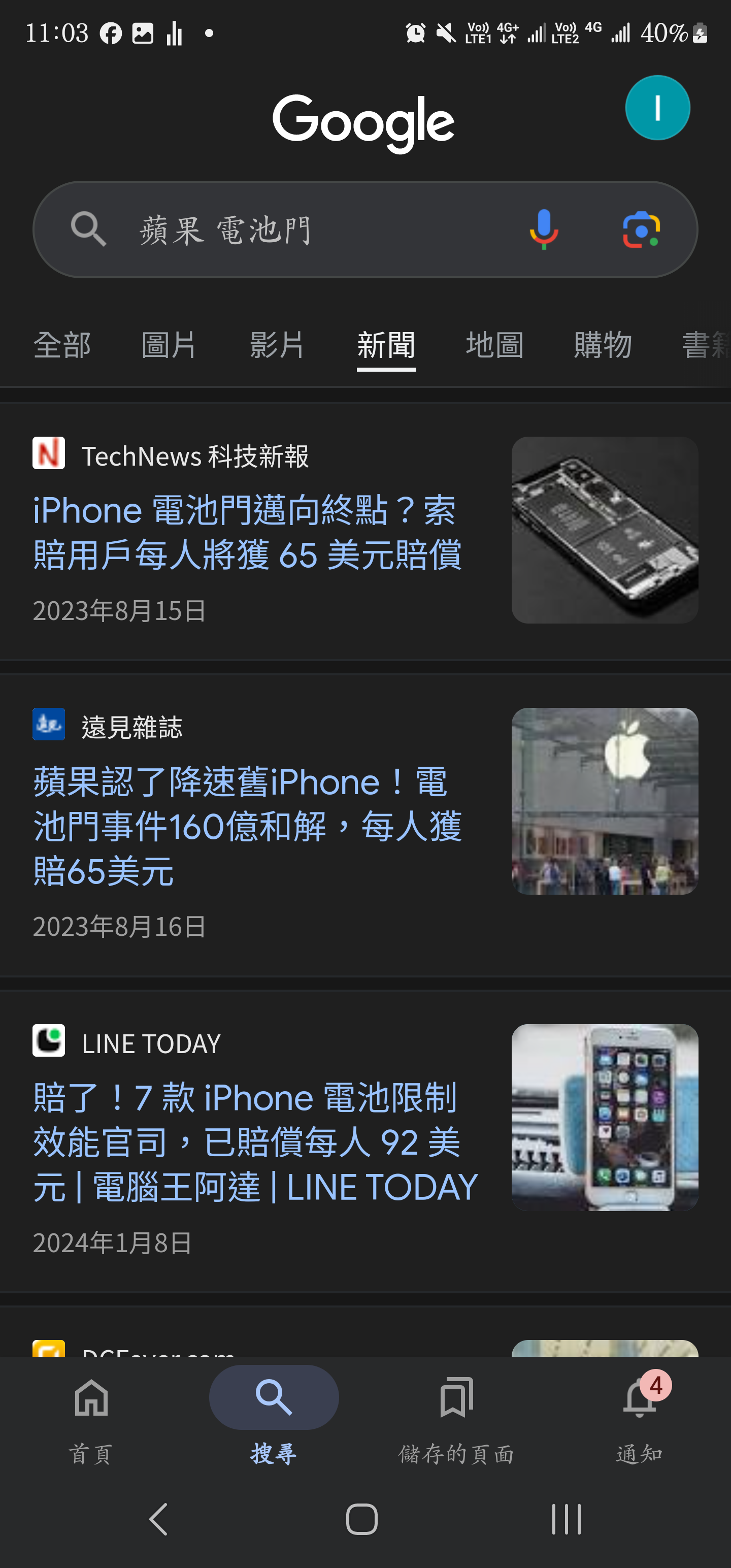Image resolution: width=731 pixels, height=1568 pixels.
Task: Switch to the 地圖 tab
Action: coord(494,345)
